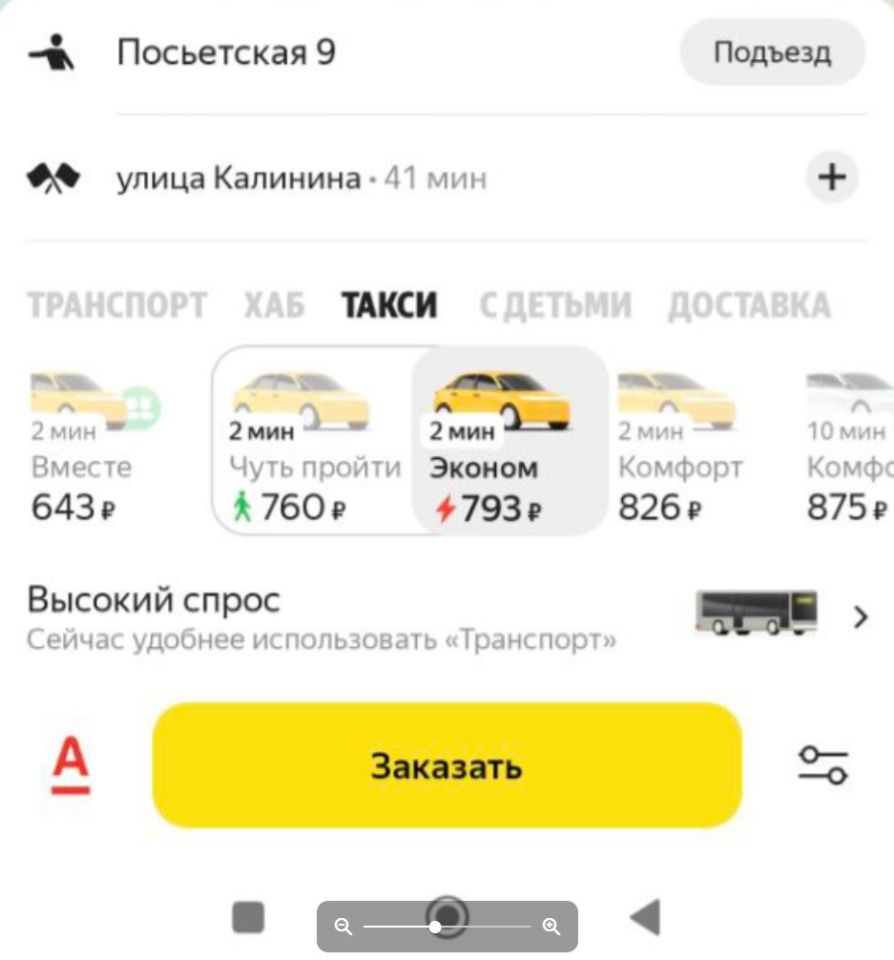Order the ride with Заказать
This screenshot has width=894, height=960.
tap(447, 766)
